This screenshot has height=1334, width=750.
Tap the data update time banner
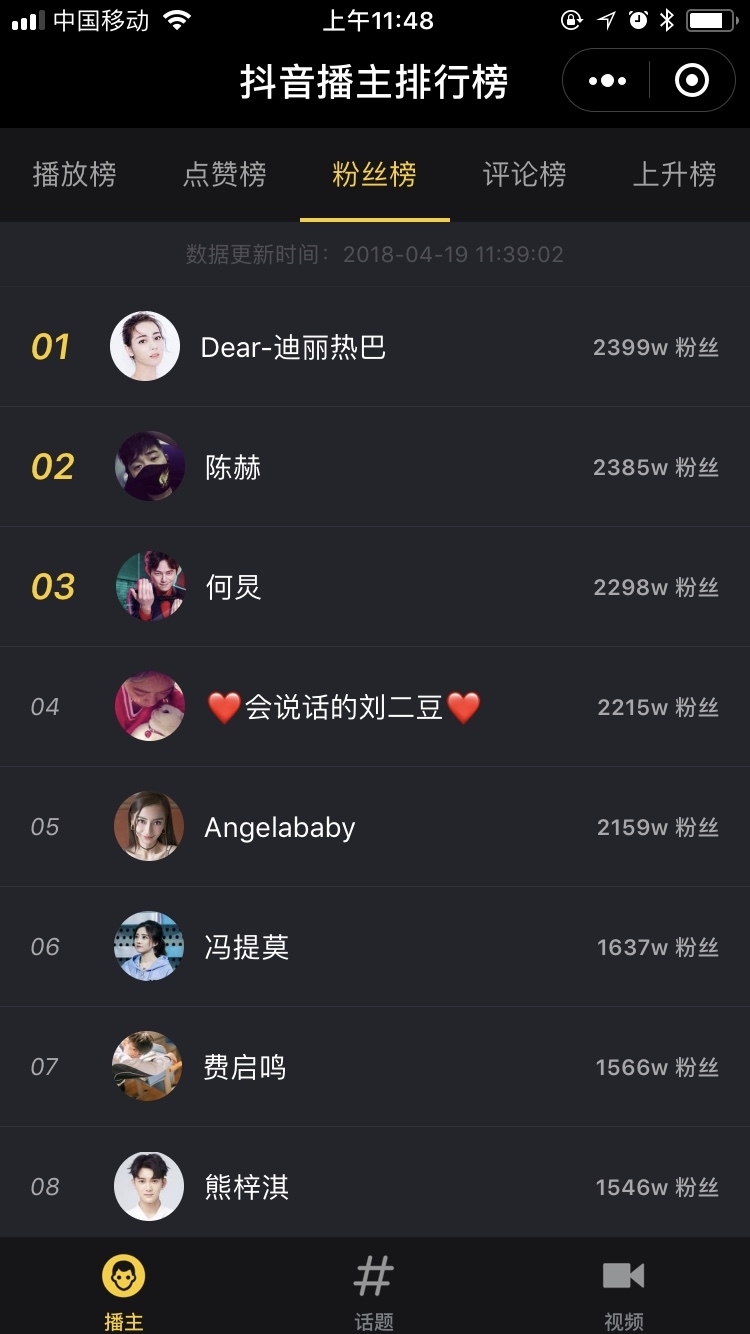click(375, 254)
